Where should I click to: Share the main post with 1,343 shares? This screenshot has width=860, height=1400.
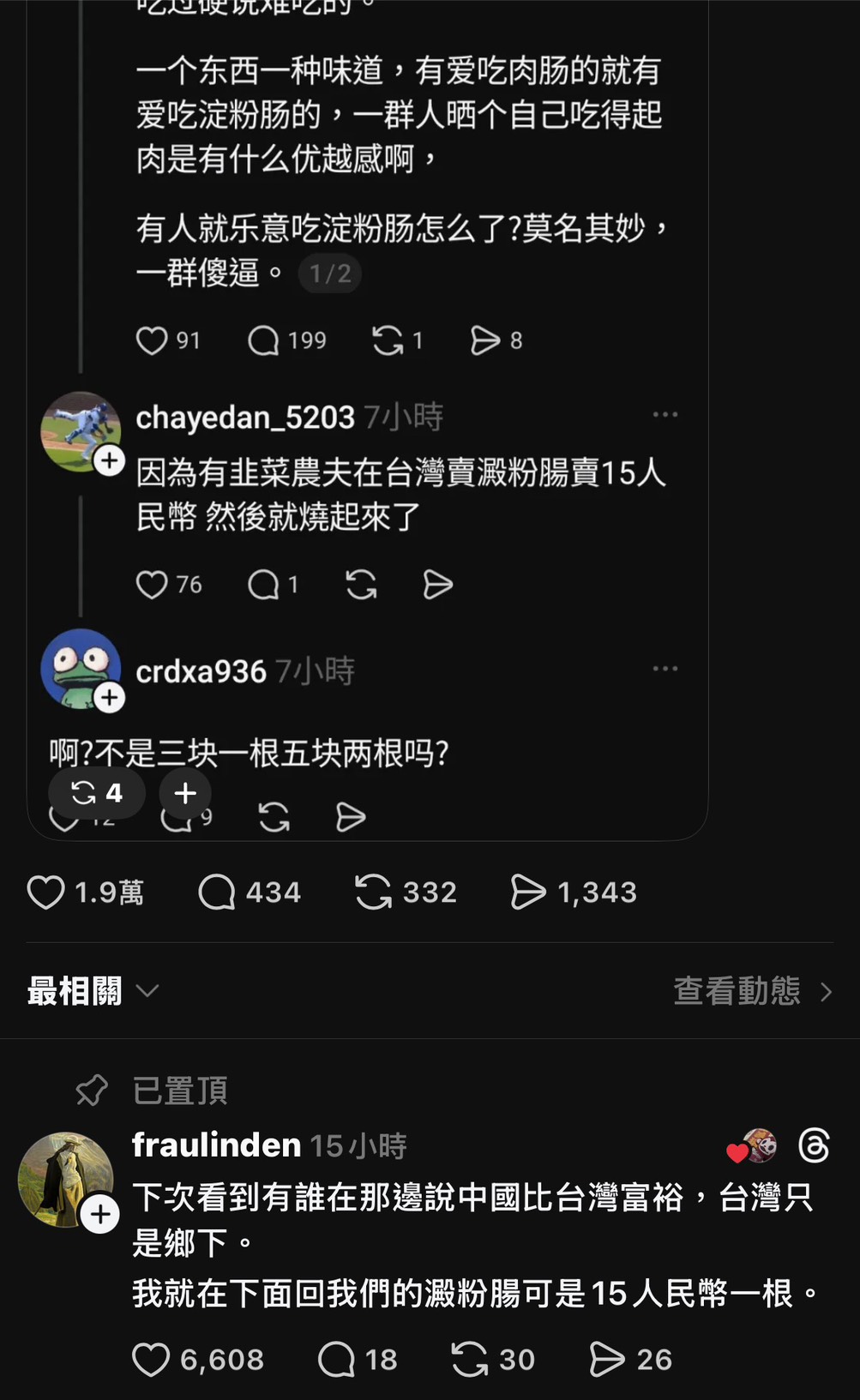tap(528, 892)
